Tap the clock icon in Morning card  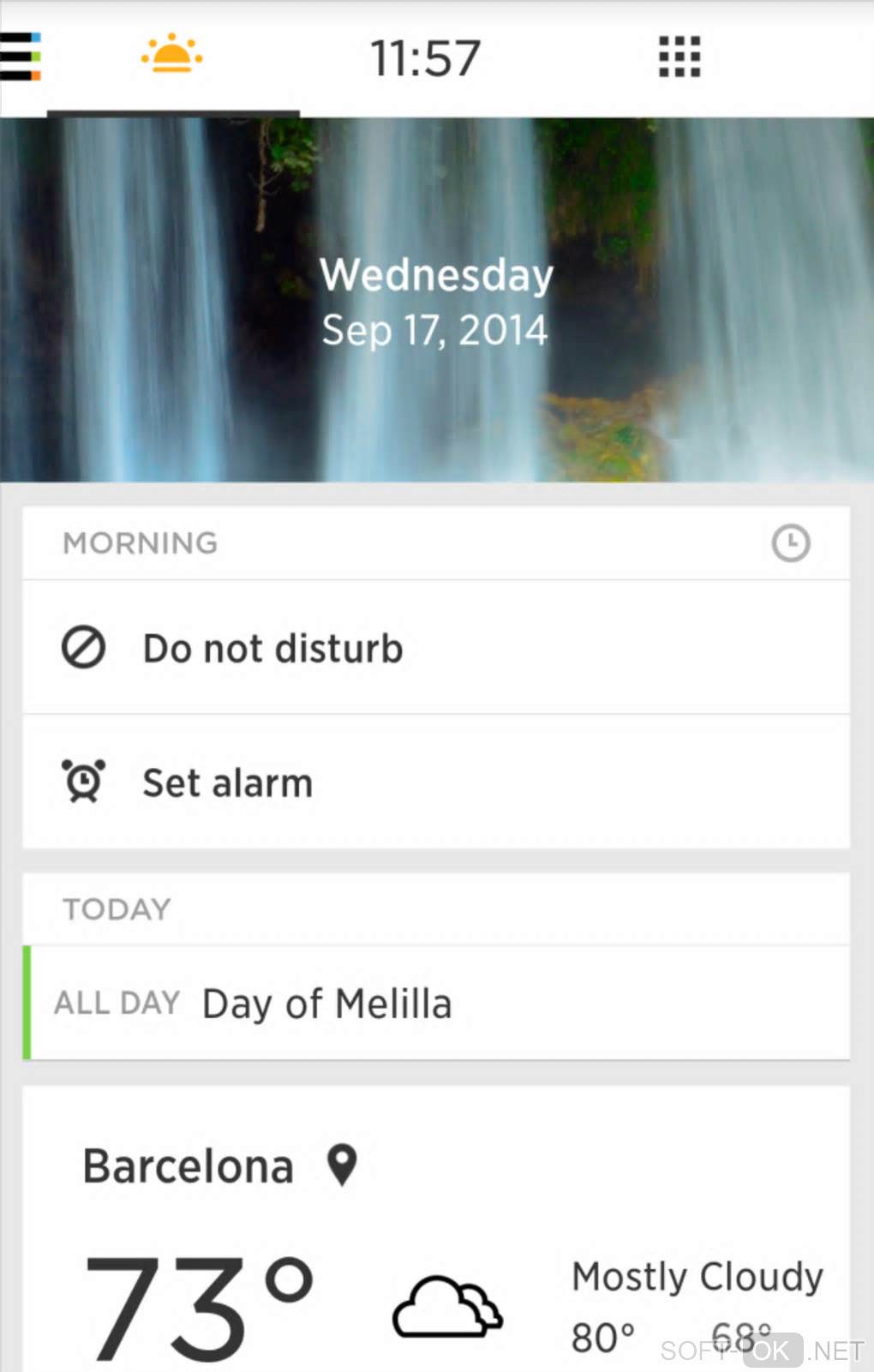(790, 543)
